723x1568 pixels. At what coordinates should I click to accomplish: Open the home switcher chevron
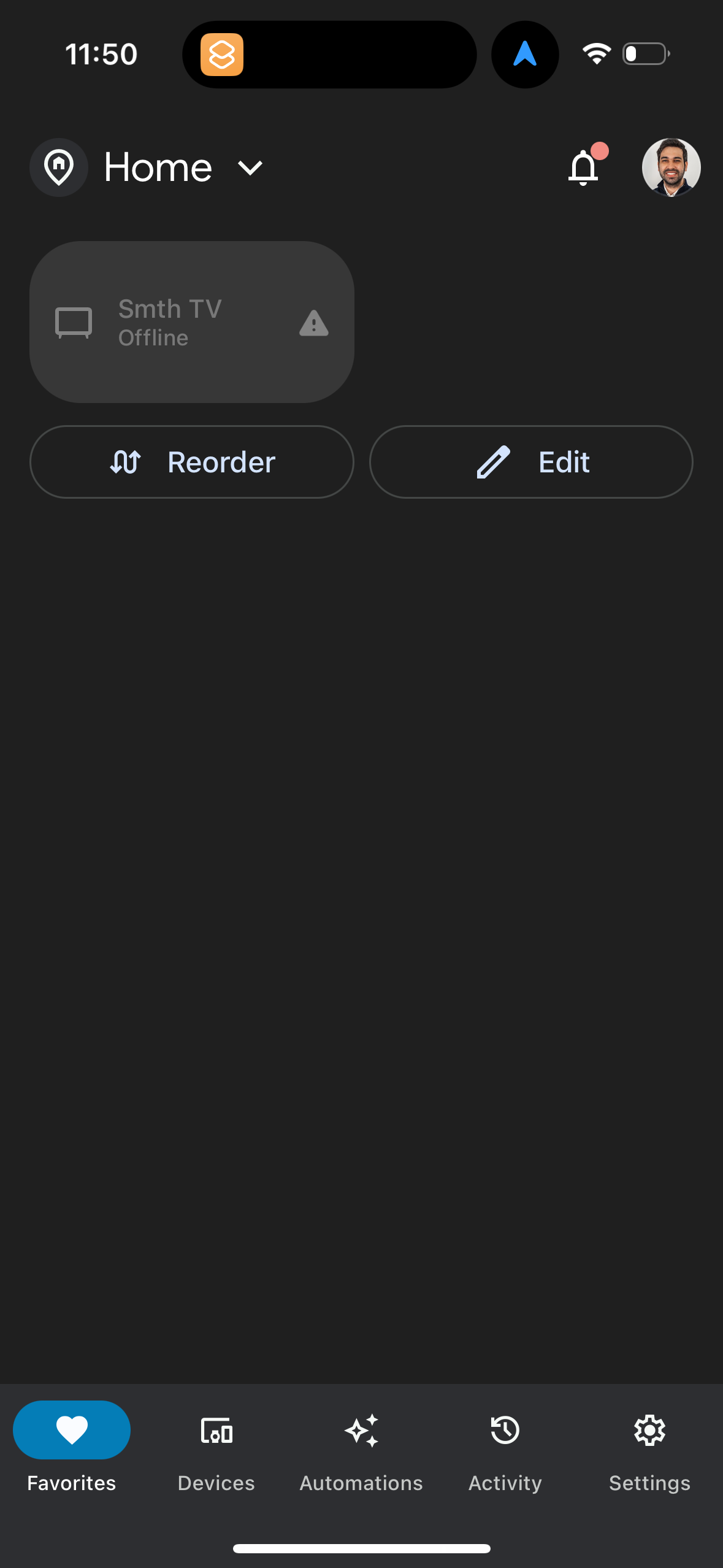[250, 167]
